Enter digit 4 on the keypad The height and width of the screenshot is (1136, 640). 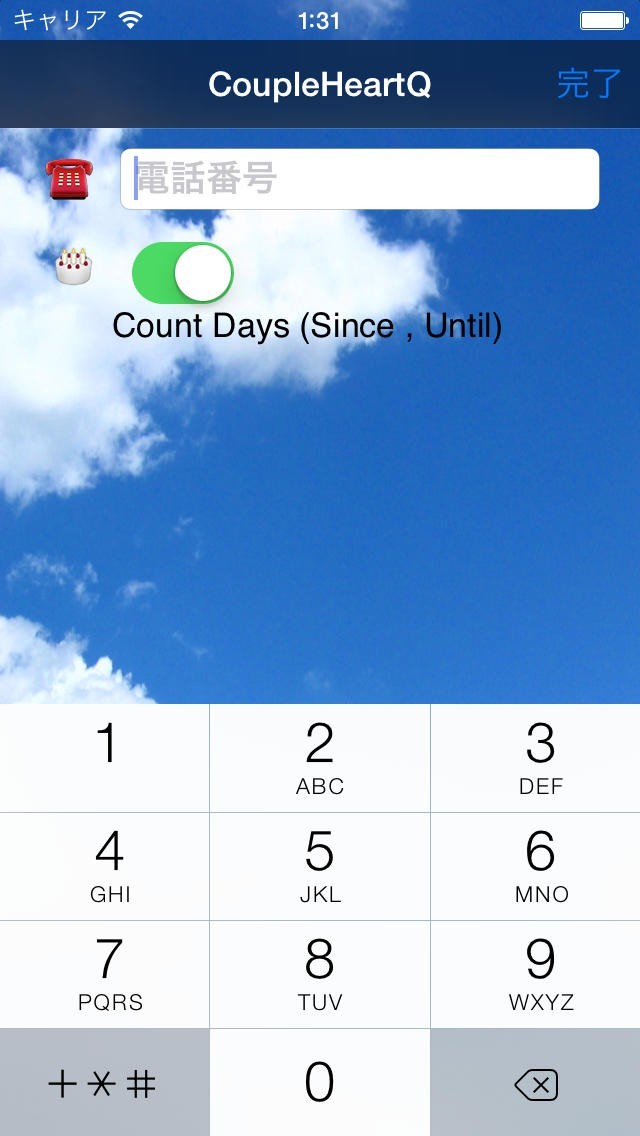point(104,866)
